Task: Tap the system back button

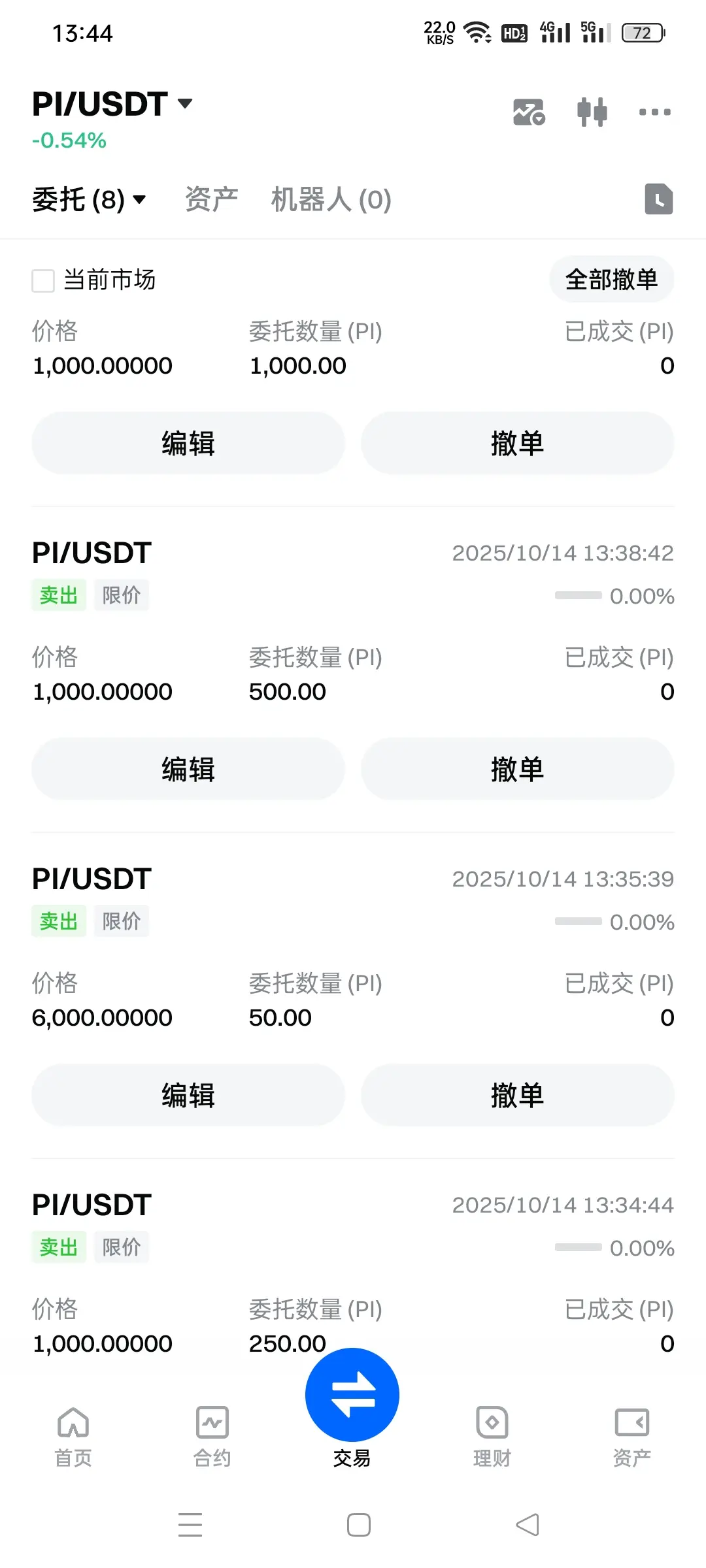Action: click(528, 1525)
